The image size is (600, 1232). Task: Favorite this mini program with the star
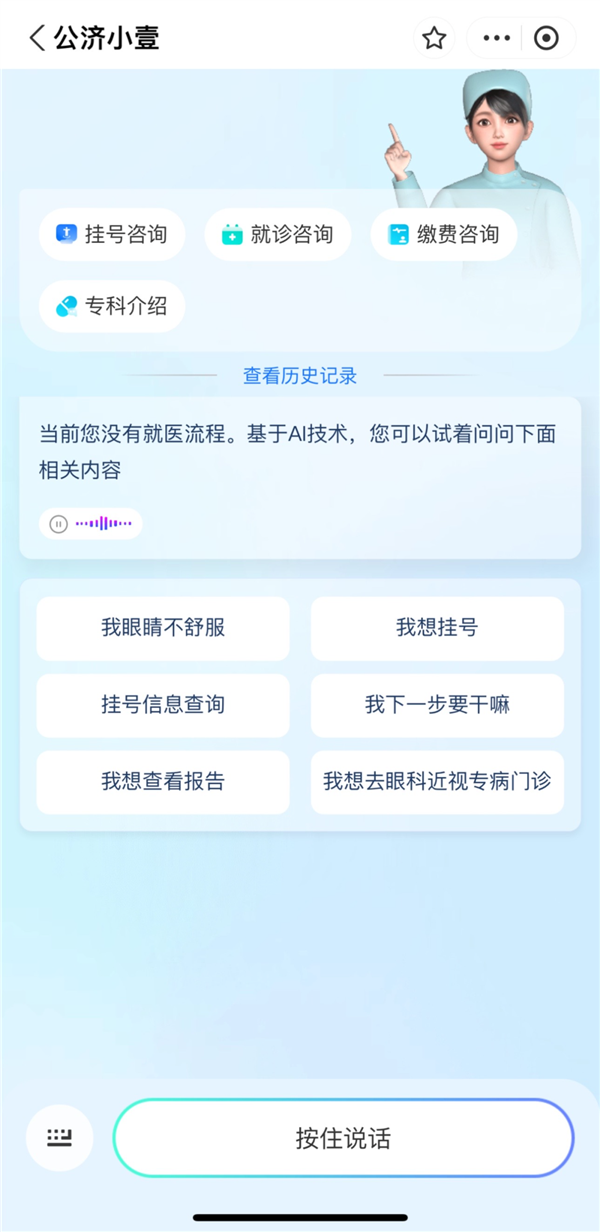point(434,38)
